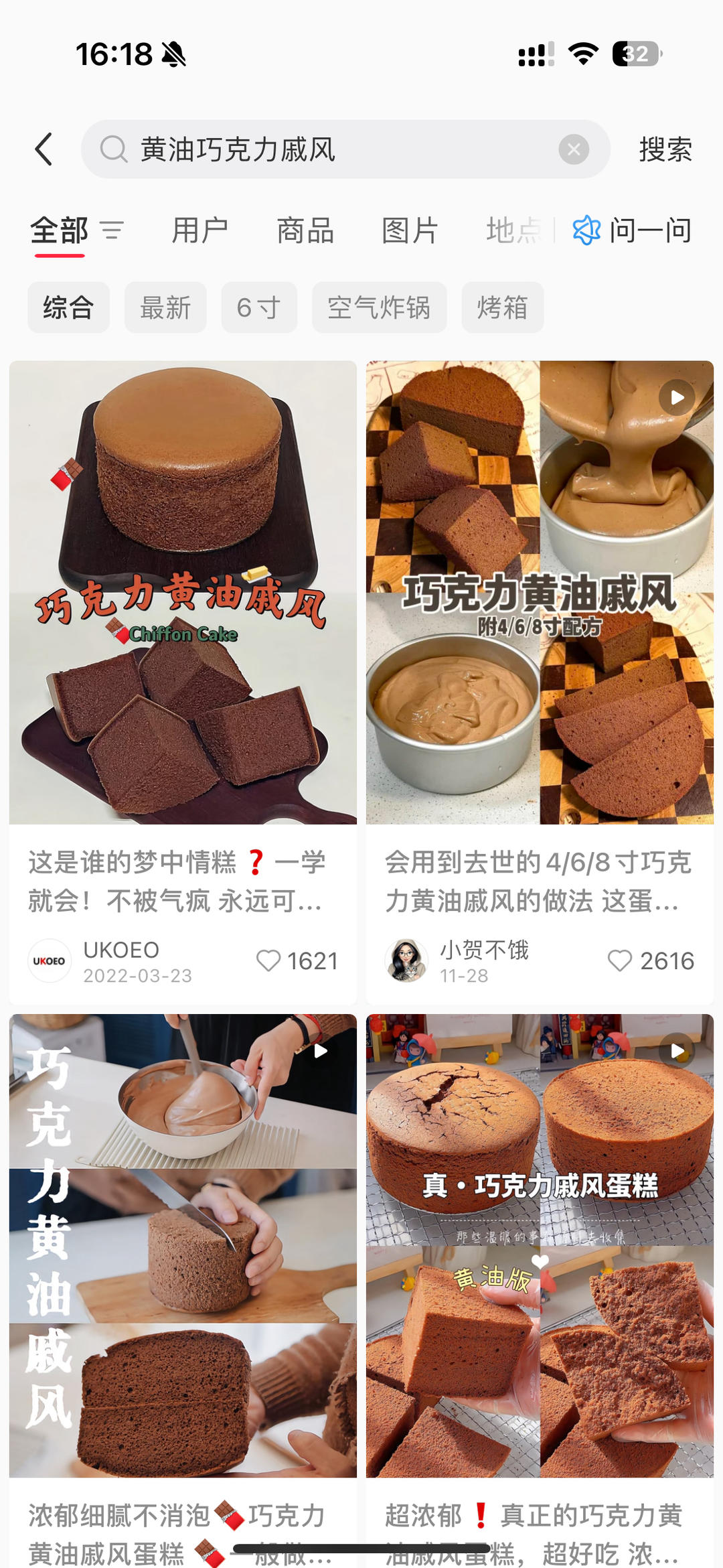The height and width of the screenshot is (1568, 723).
Task: Tap the filter icon next to 全部
Action: click(111, 230)
